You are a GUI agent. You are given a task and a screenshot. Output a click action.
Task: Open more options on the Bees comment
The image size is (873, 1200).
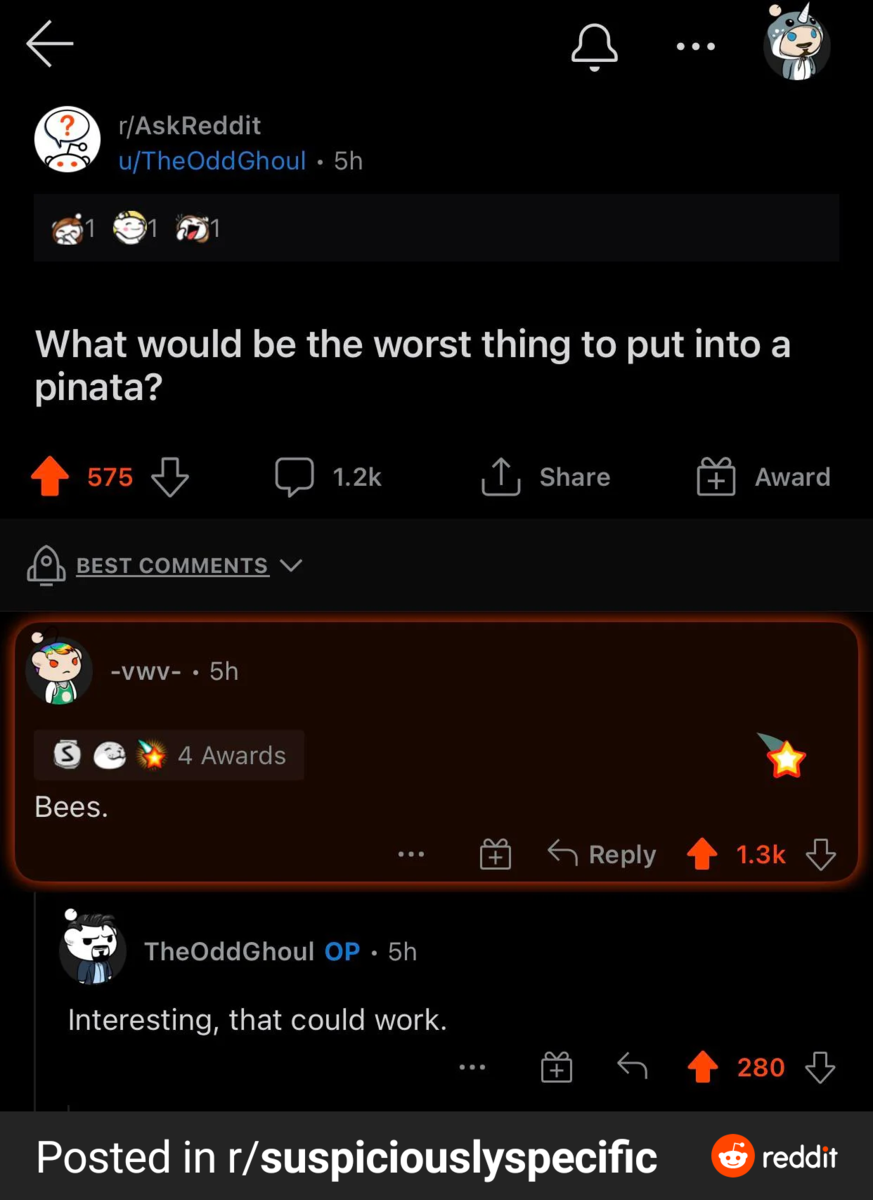tap(411, 855)
